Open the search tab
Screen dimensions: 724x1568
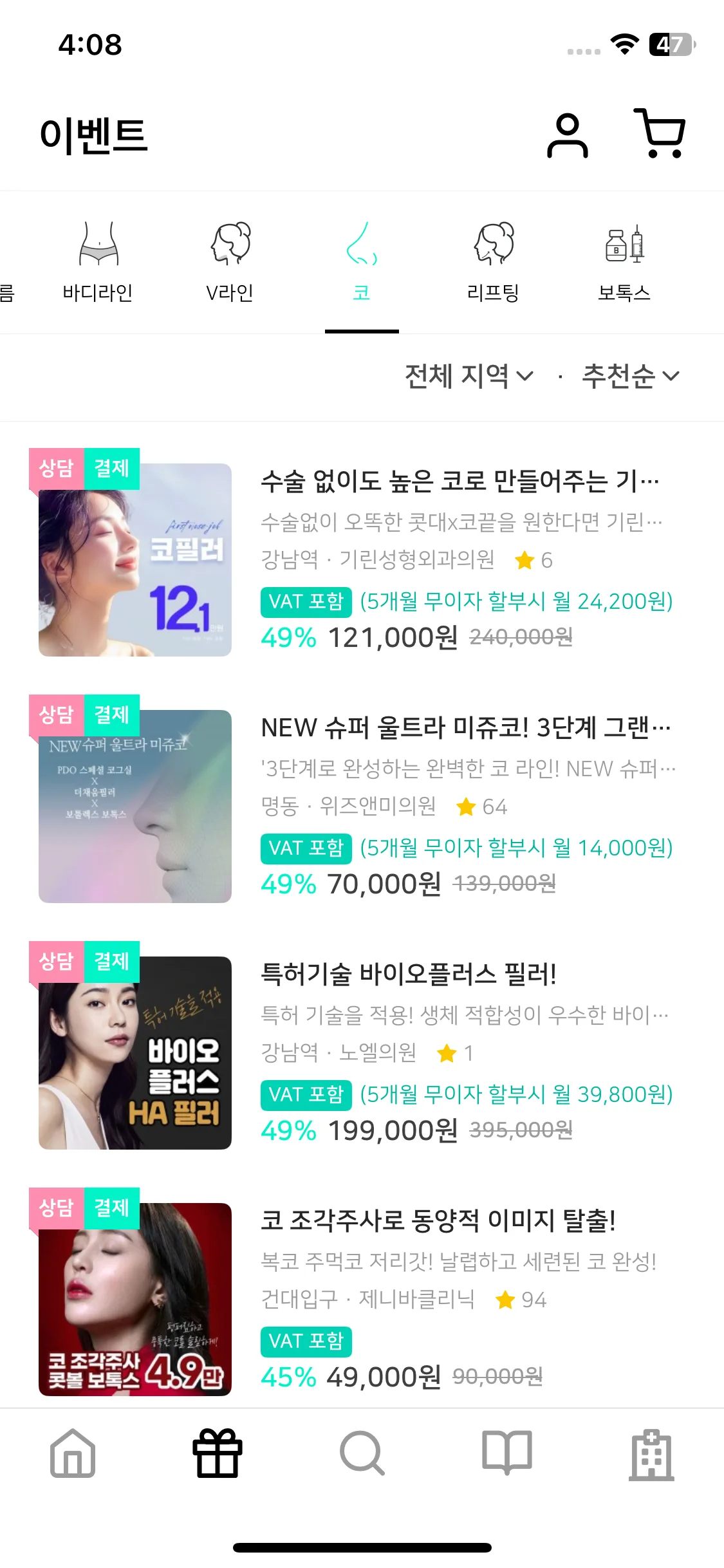(362, 1454)
